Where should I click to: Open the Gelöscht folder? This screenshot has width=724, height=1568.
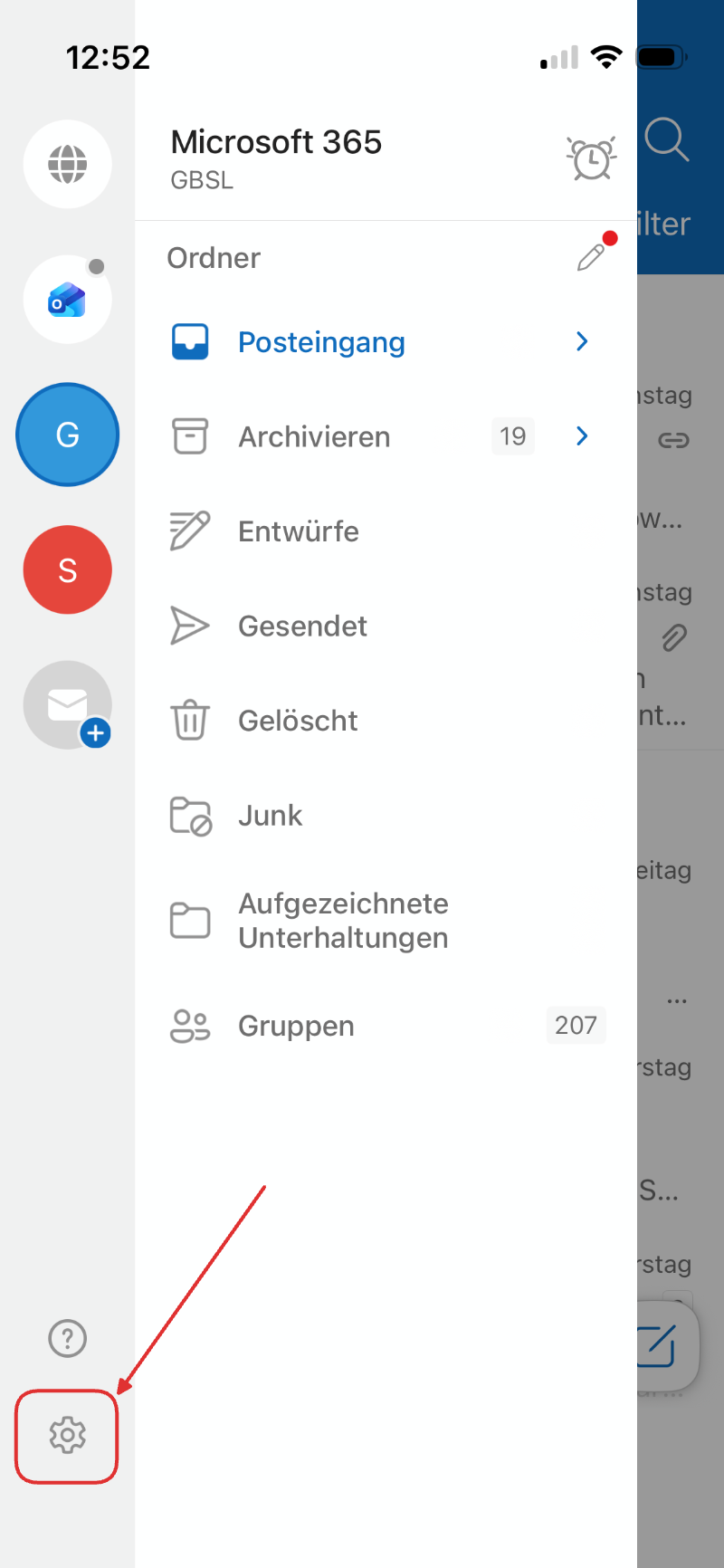(x=298, y=721)
